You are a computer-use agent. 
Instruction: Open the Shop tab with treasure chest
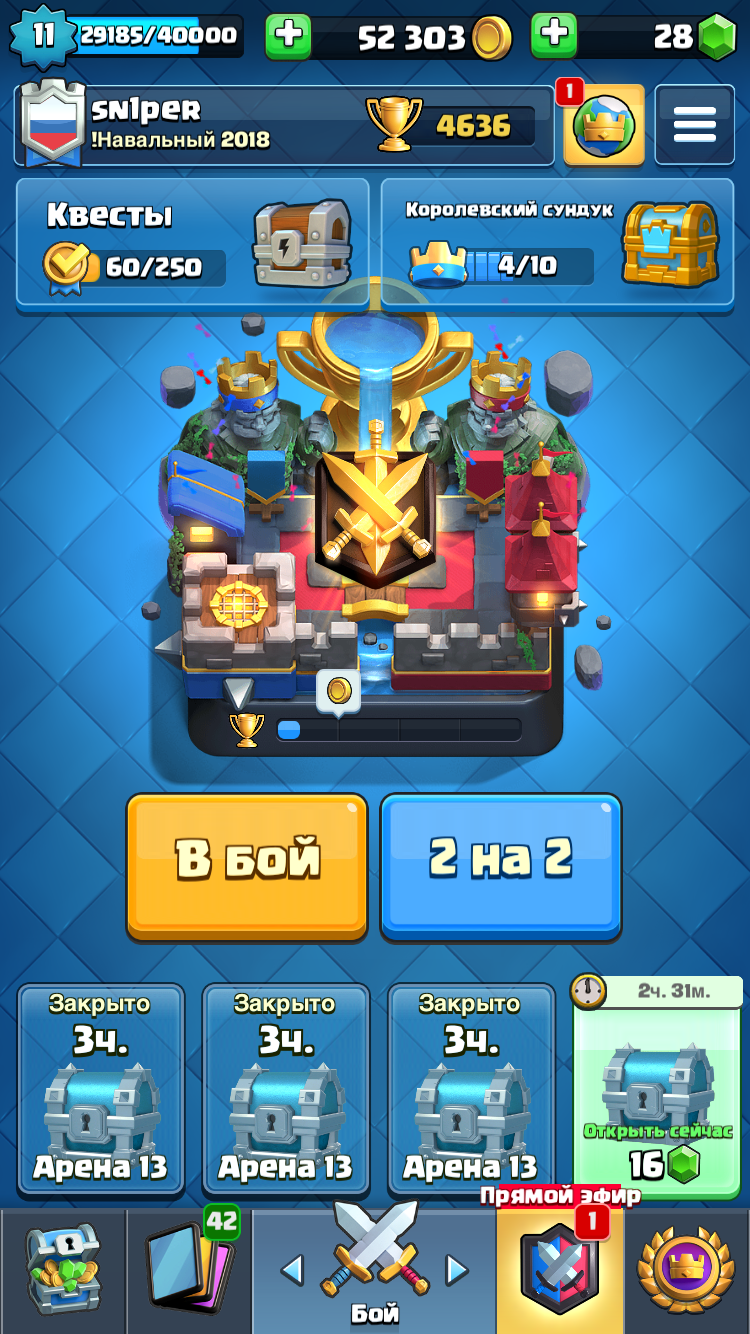[63, 1270]
